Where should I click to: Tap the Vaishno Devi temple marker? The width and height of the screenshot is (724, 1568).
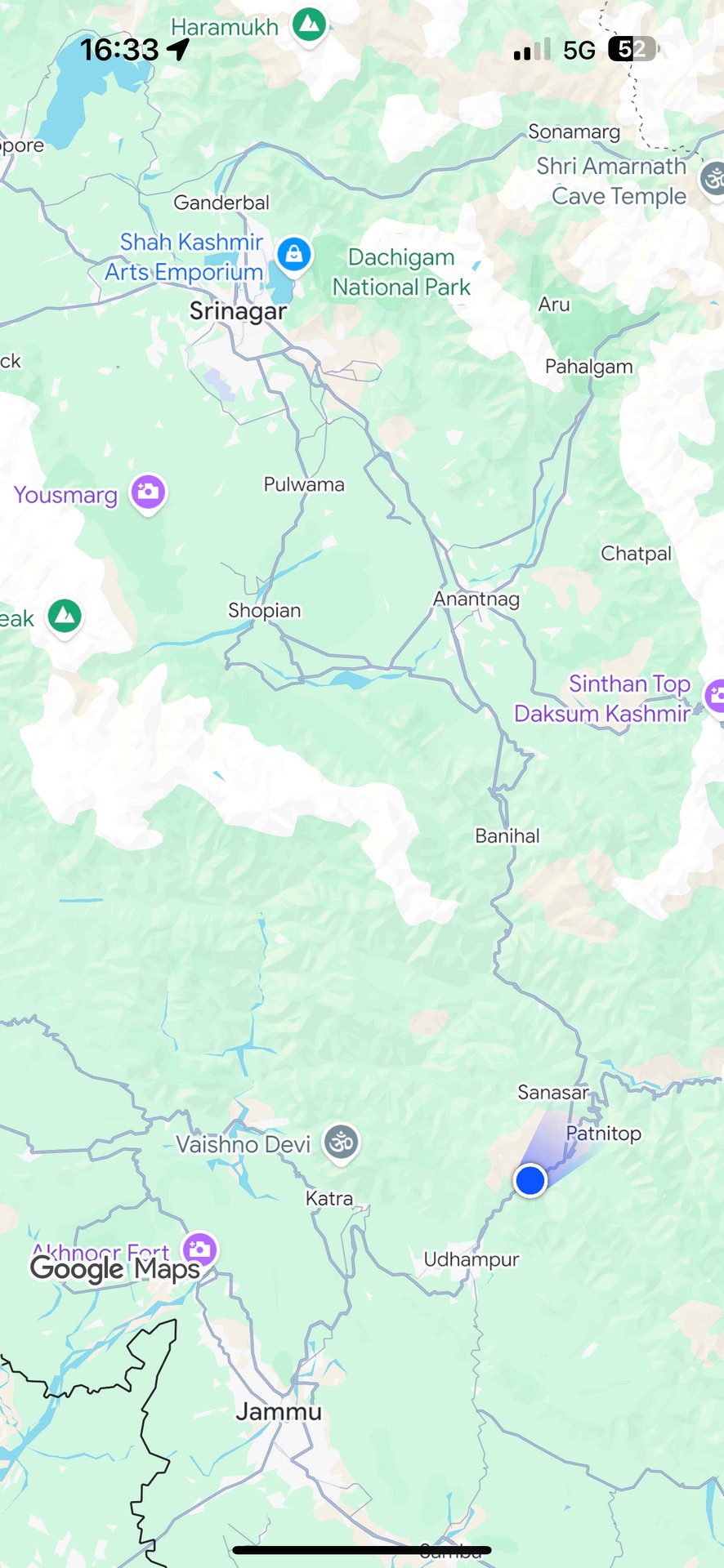coord(341,1143)
